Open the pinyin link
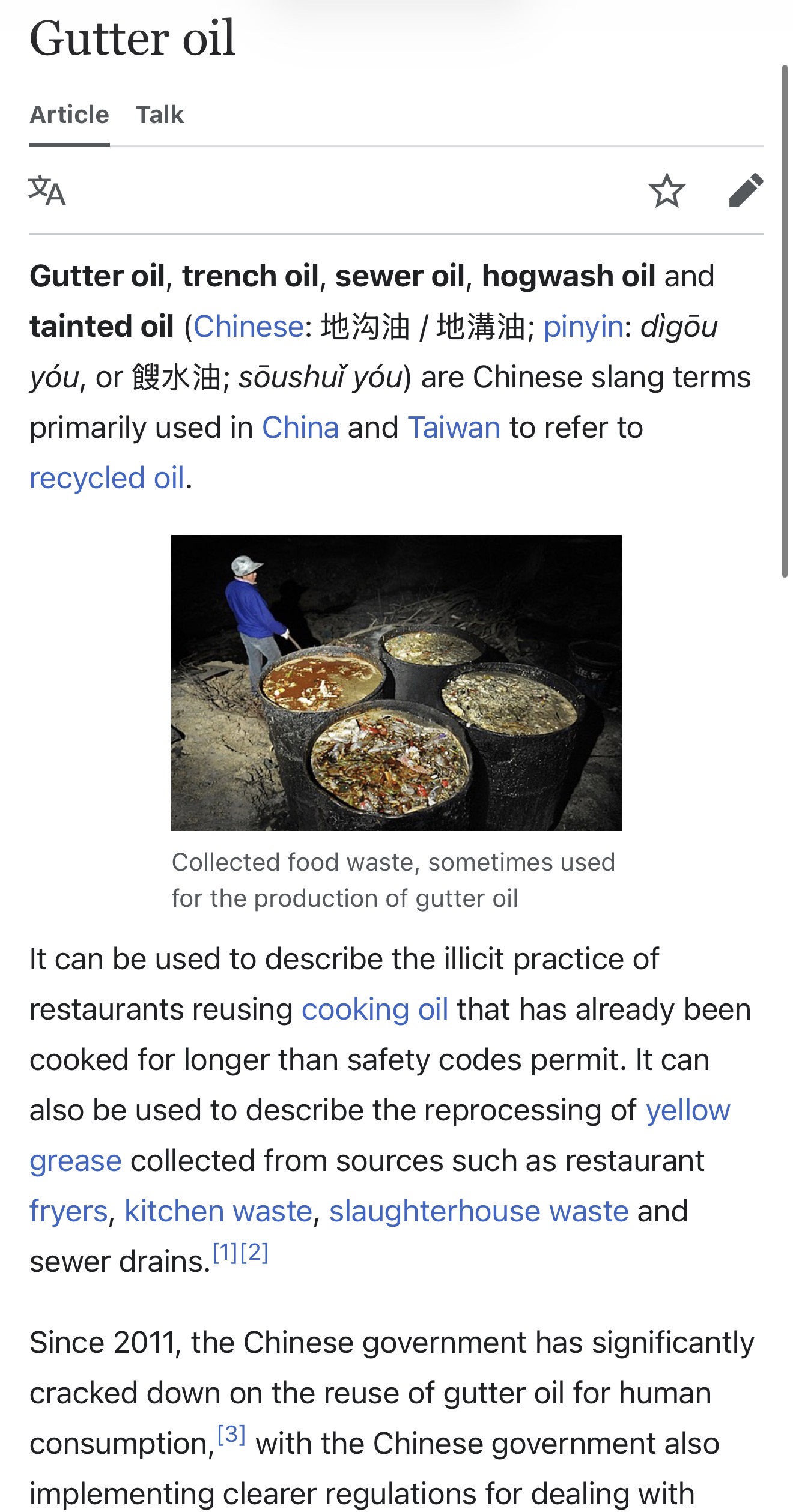Viewport: 793px width, 1512px height. 583,327
